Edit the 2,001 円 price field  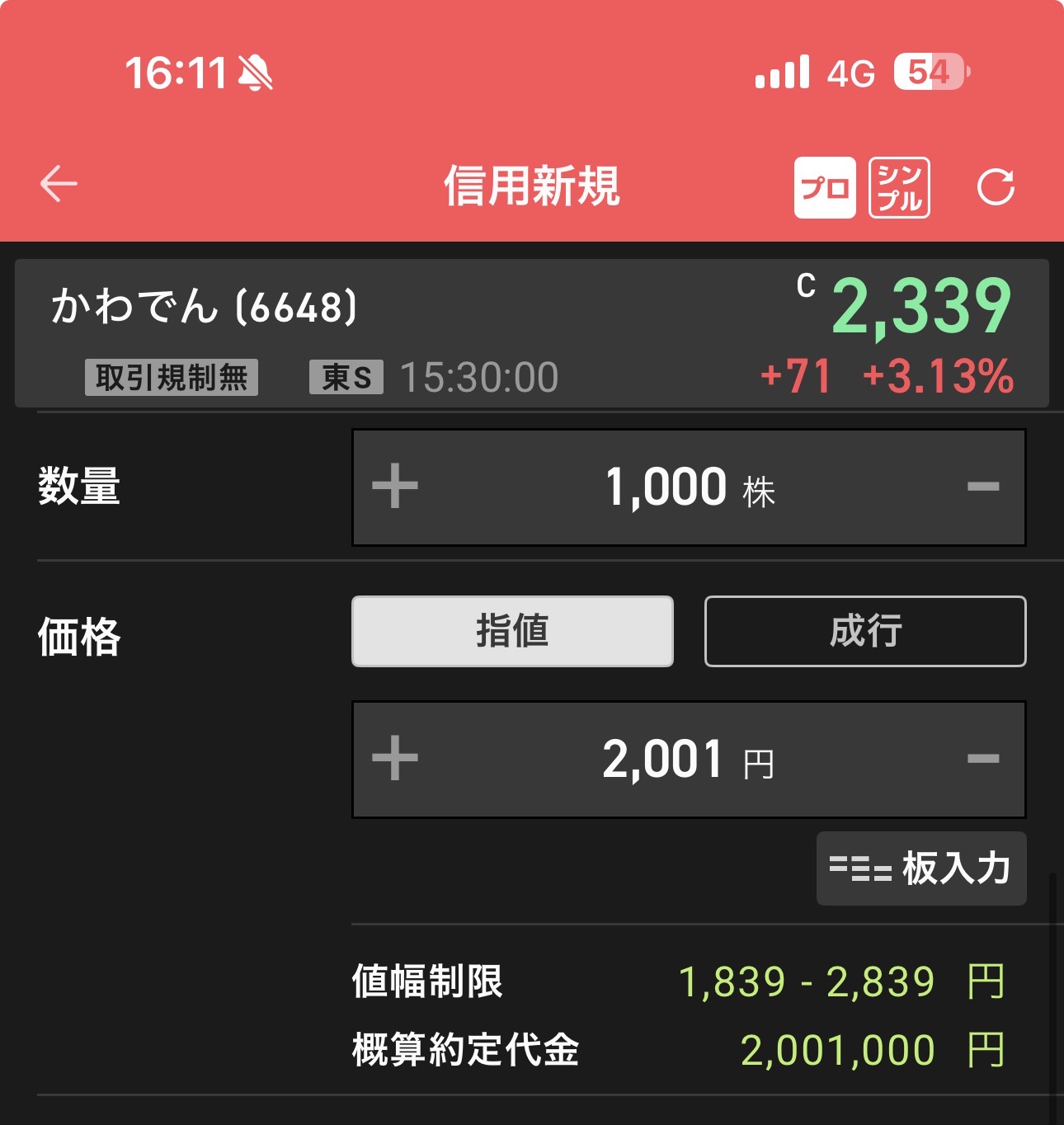tap(690, 760)
